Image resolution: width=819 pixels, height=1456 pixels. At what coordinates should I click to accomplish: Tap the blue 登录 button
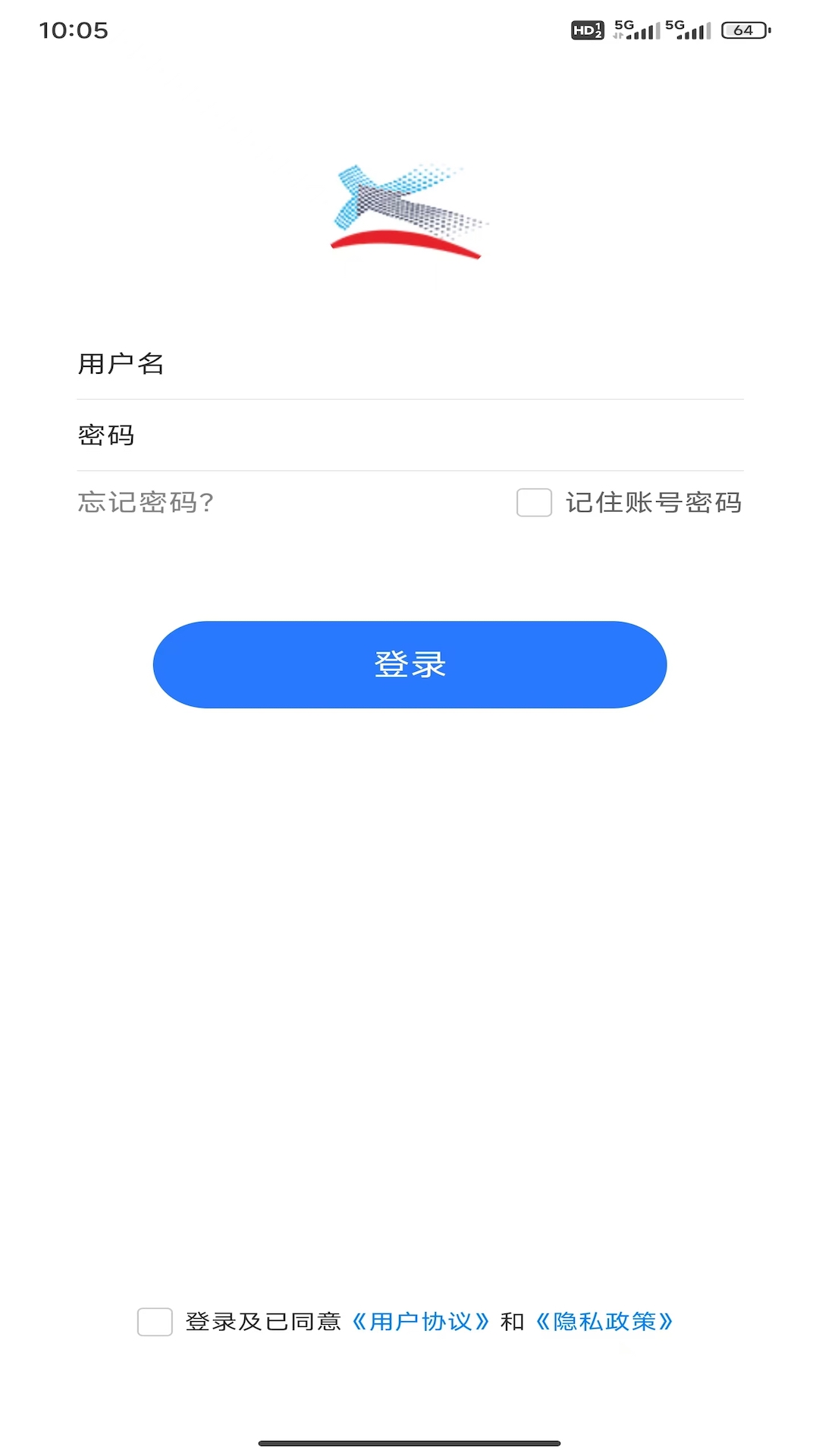409,664
